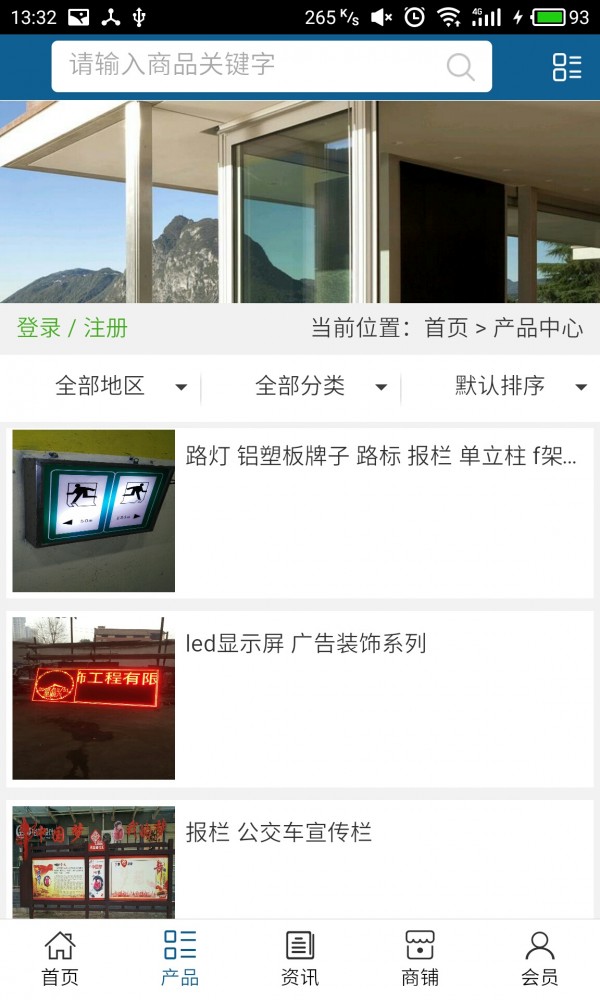The width and height of the screenshot is (600, 1000).
Task: Expand the 默认排序 sorting dropdown
Action: point(520,386)
